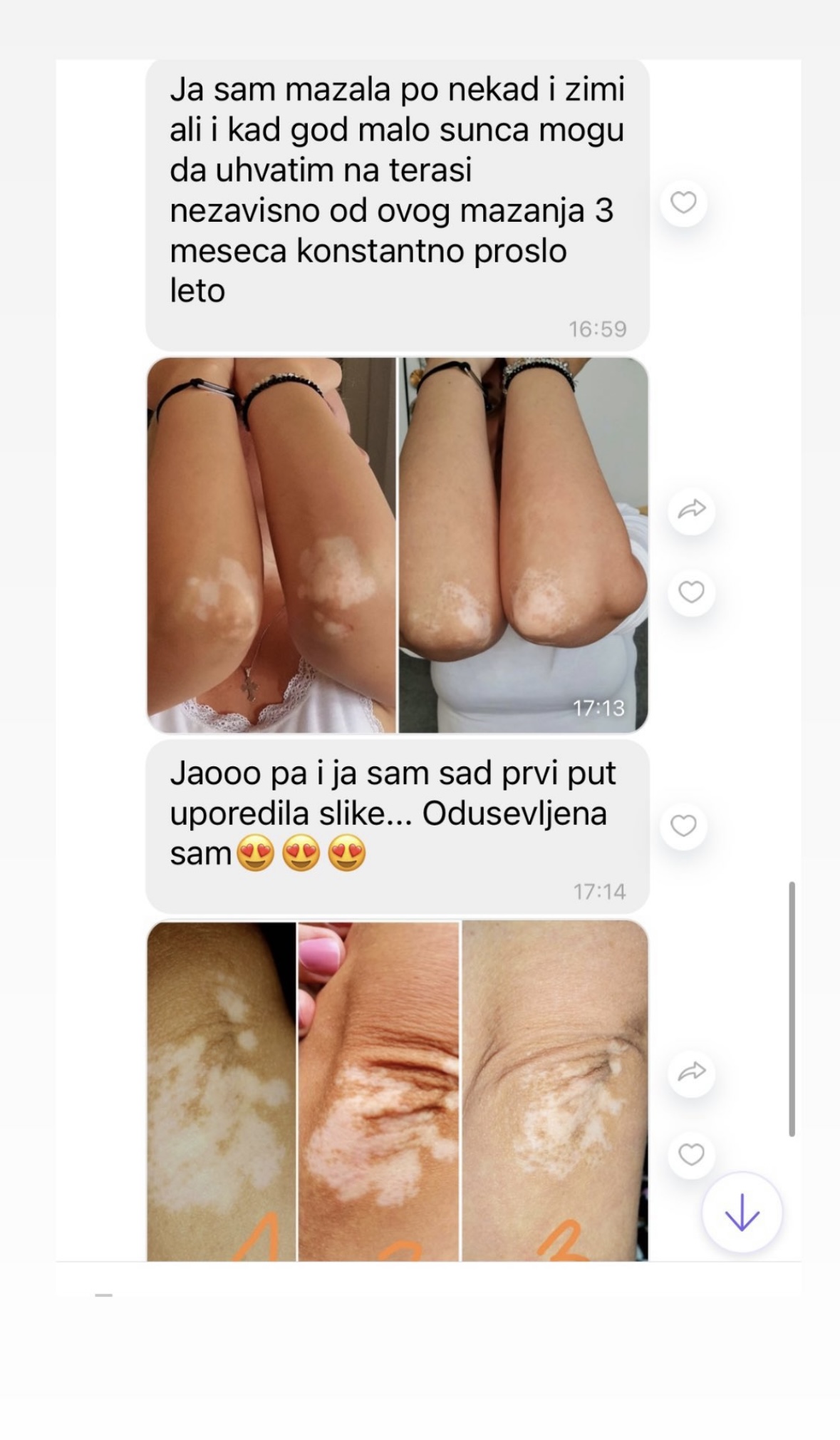Like the 'Odusevljena sam' message
This screenshot has width=840, height=1440.
pos(683,826)
